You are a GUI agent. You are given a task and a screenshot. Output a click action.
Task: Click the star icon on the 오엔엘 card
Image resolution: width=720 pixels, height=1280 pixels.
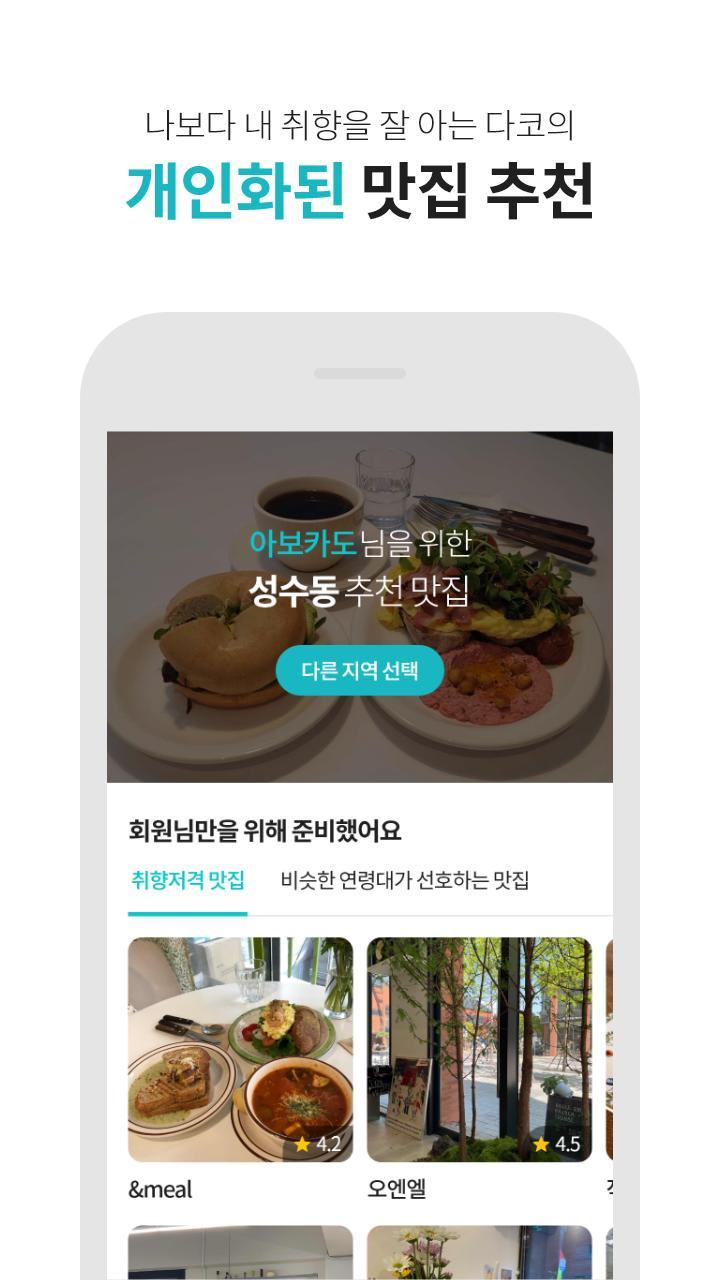[541, 1143]
